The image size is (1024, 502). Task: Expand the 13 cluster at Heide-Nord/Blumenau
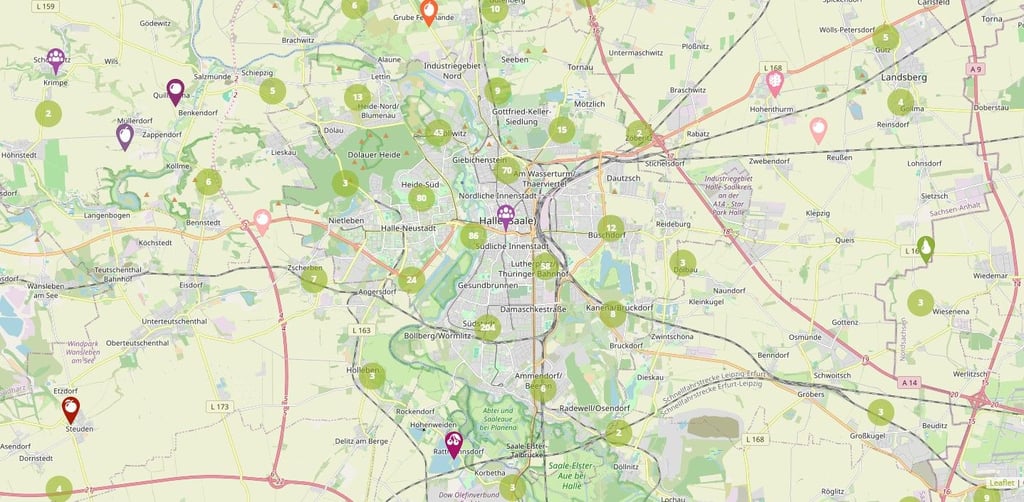(x=357, y=97)
